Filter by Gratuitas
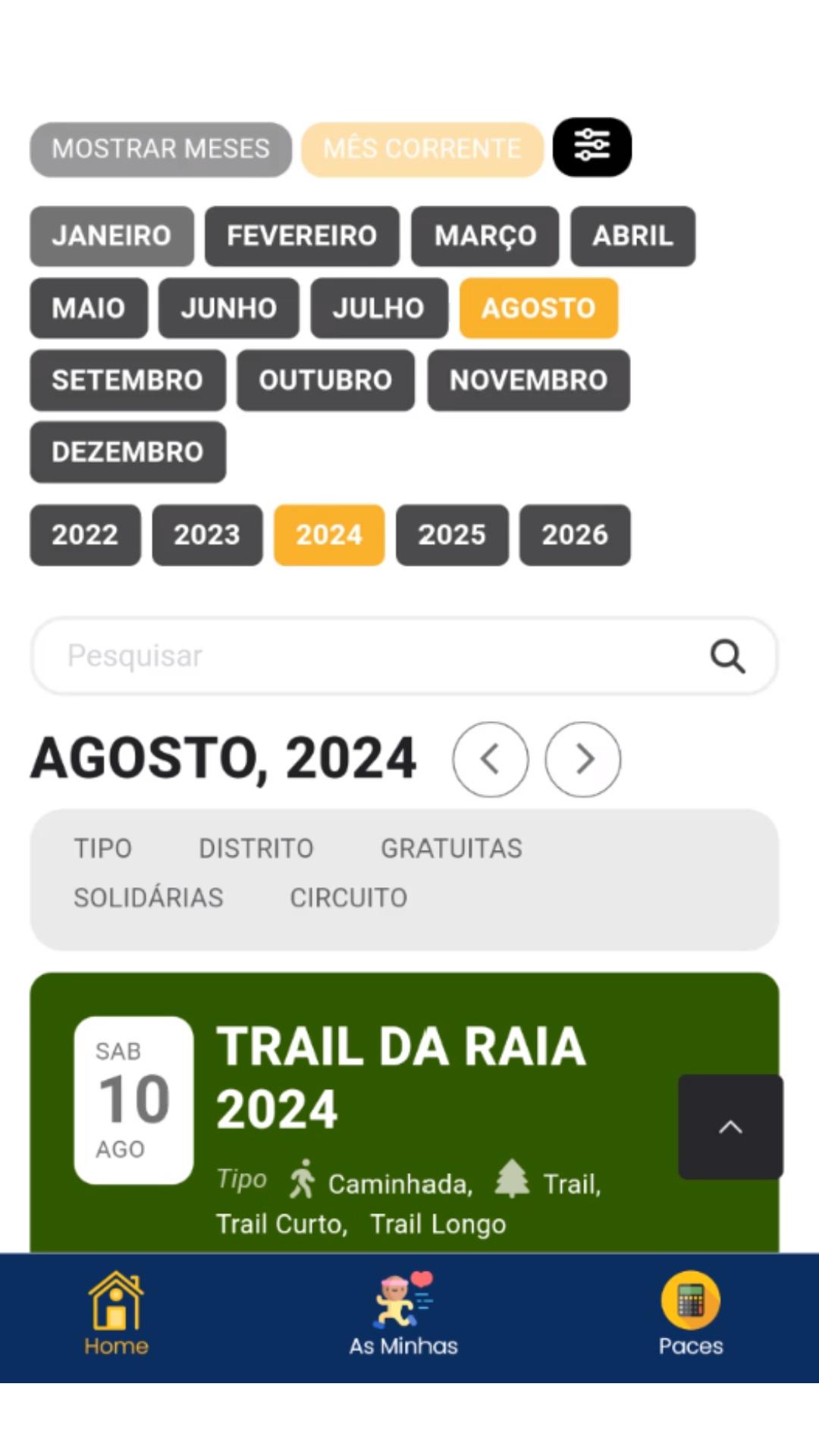This screenshot has width=819, height=1456. [451, 848]
